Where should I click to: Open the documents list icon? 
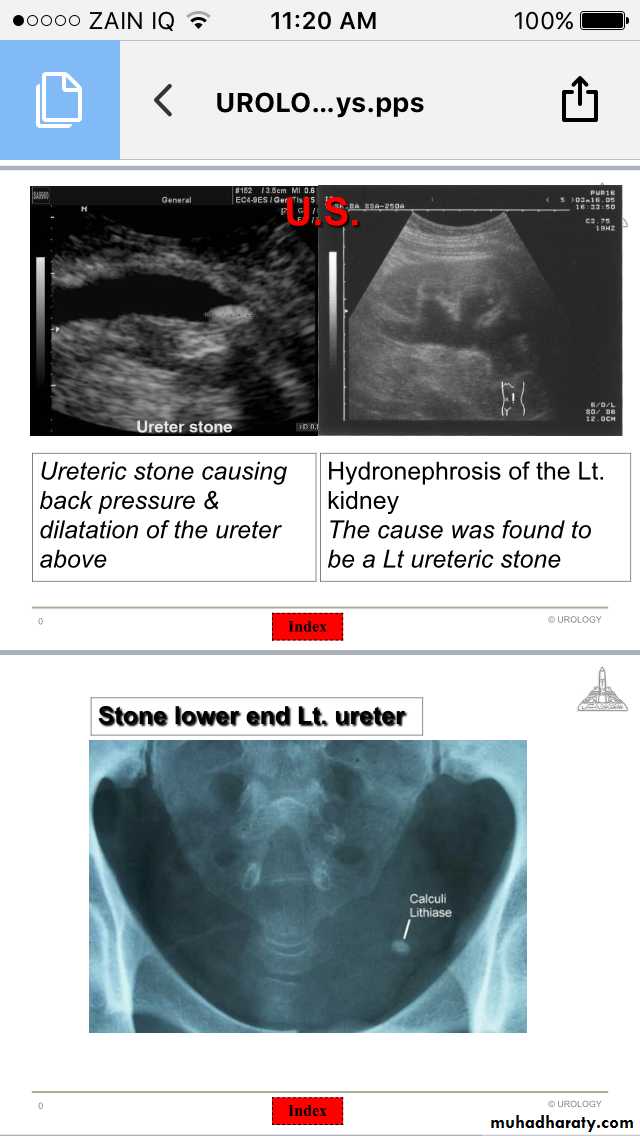coord(59,101)
